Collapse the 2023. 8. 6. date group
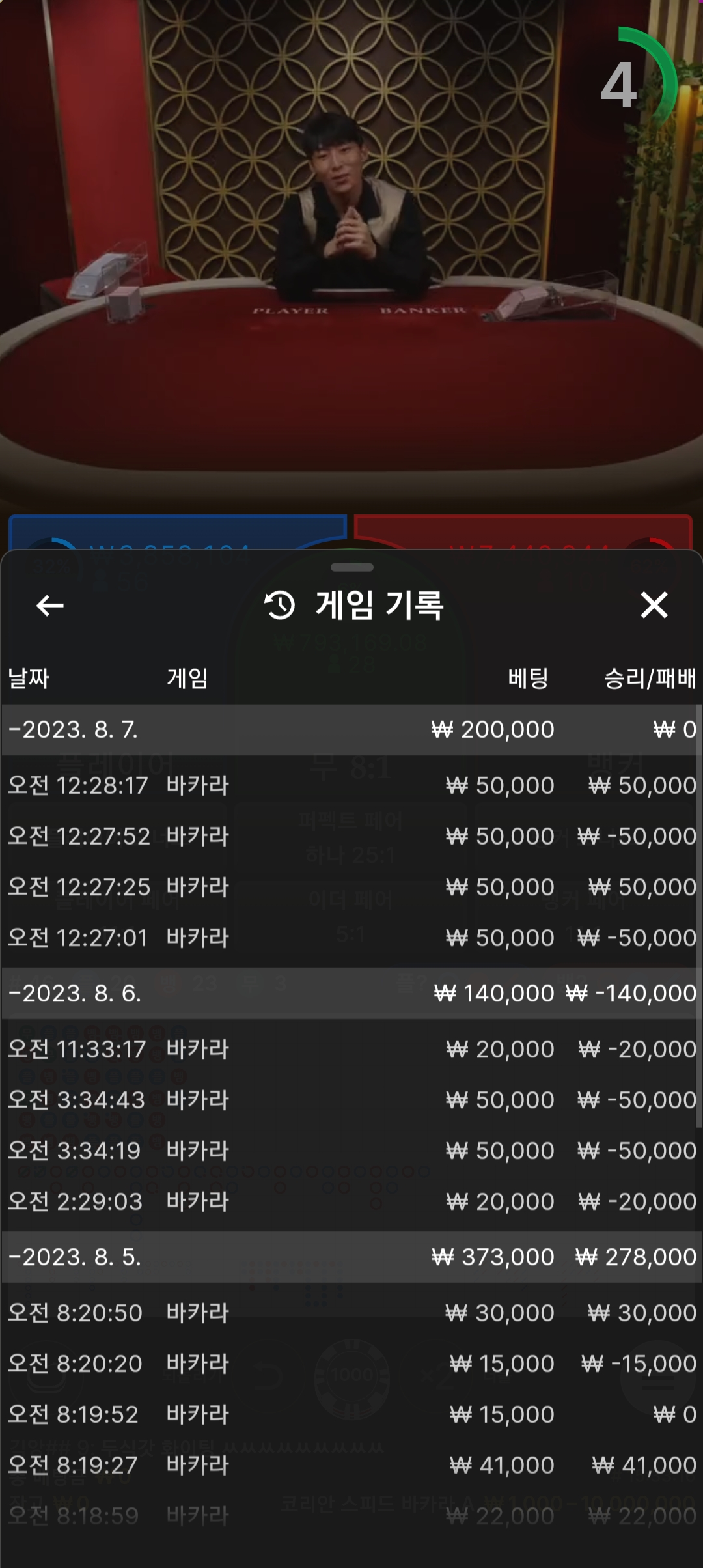The width and height of the screenshot is (703, 1568). (74, 994)
